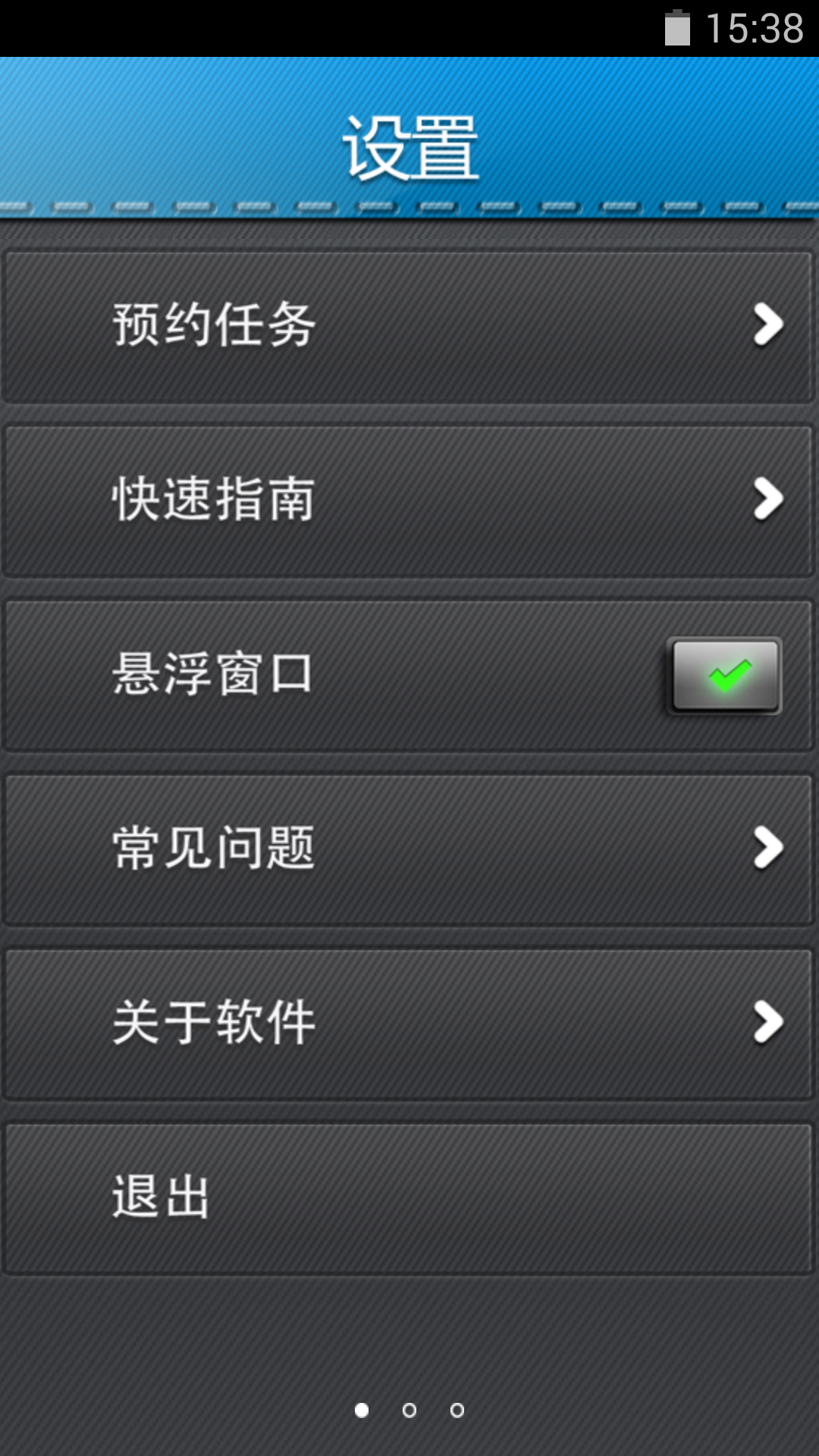Viewport: 819px width, 1456px height.
Task: Open 预约任务 scheduled tasks
Action: 409,326
